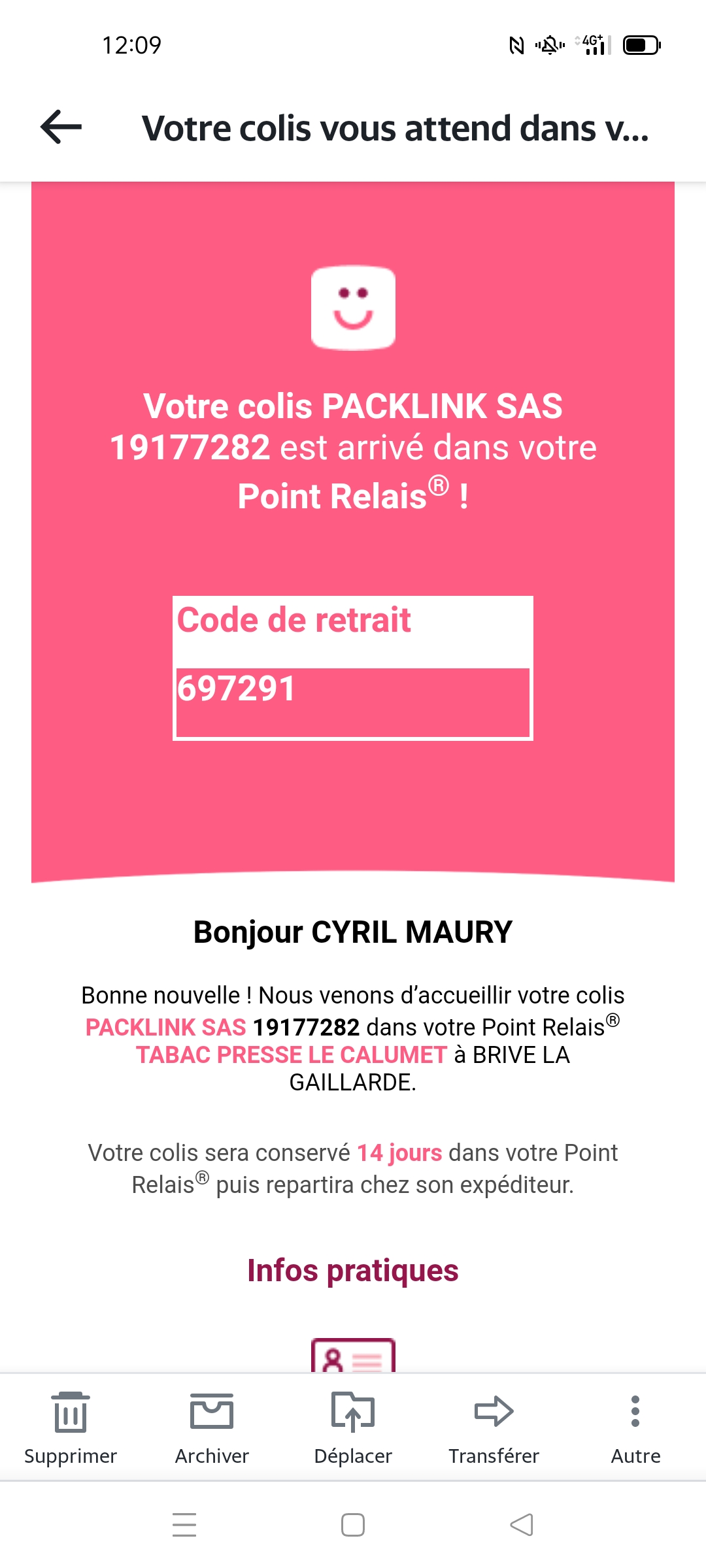Viewport: 706px width, 1568px height.
Task: Forward the email with Transférer
Action: pyautogui.click(x=494, y=1428)
